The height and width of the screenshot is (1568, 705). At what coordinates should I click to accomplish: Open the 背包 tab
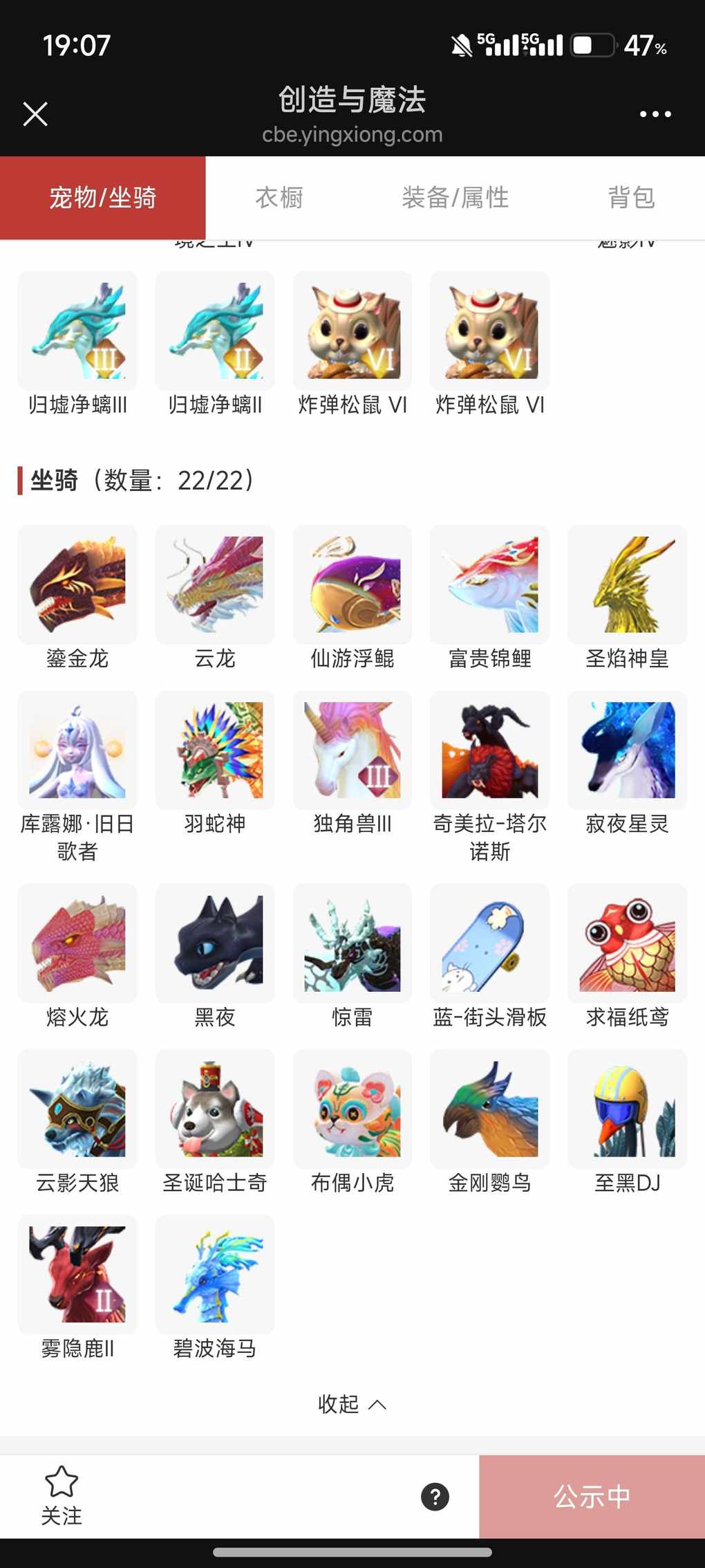click(630, 198)
